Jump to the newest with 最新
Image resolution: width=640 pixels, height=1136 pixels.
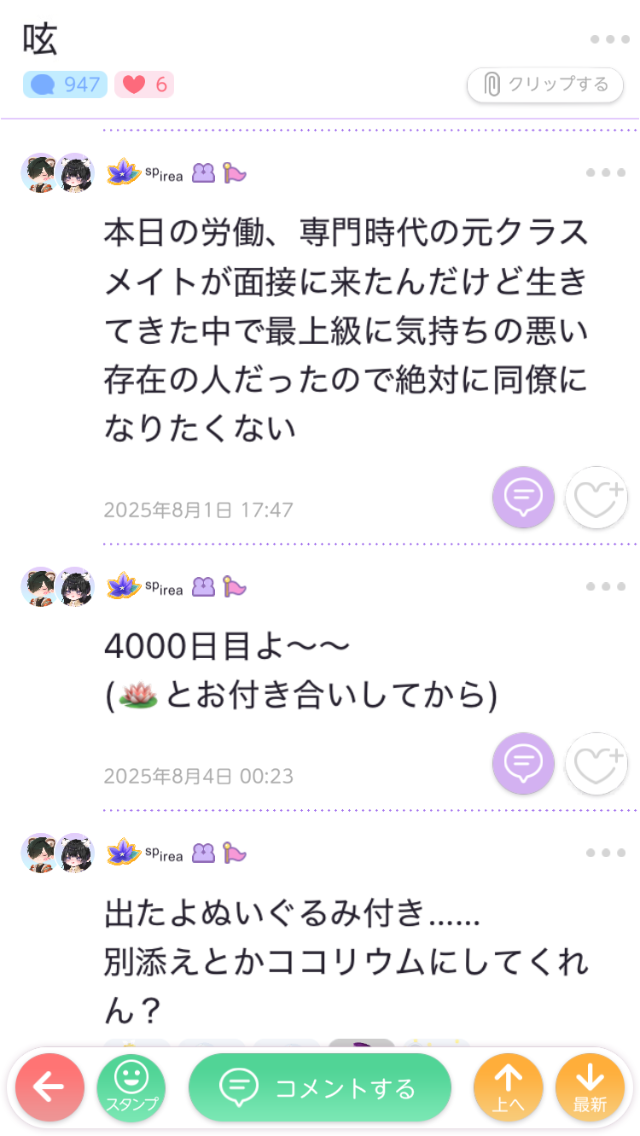click(x=590, y=1088)
